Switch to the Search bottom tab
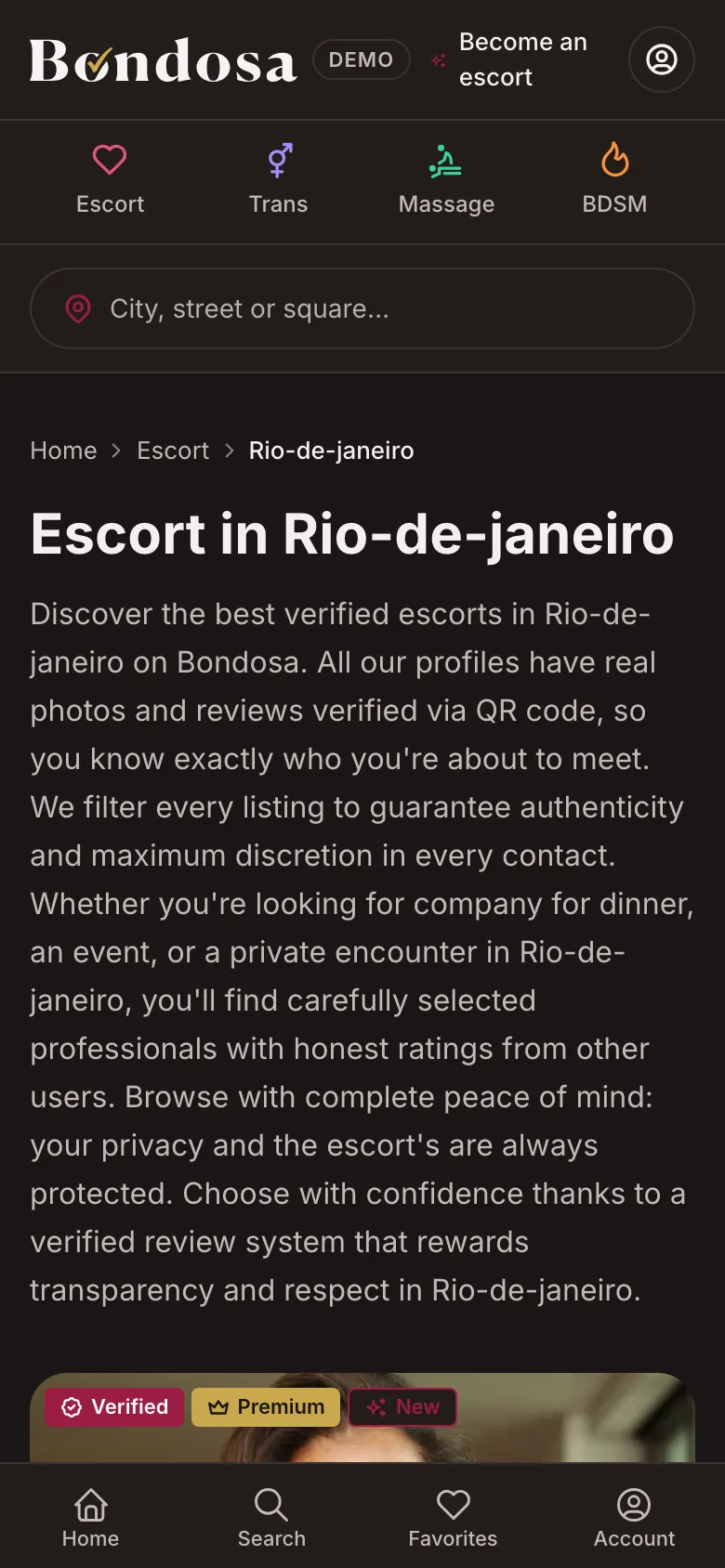The height and width of the screenshot is (1568, 725). (x=271, y=1517)
